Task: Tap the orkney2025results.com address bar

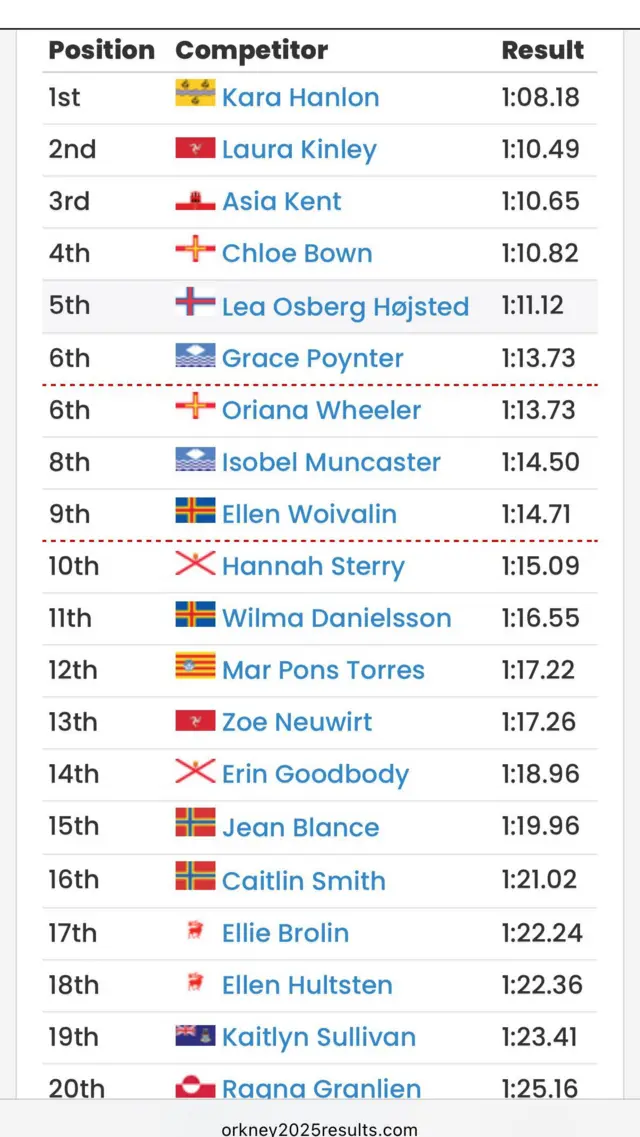Action: tap(320, 1129)
